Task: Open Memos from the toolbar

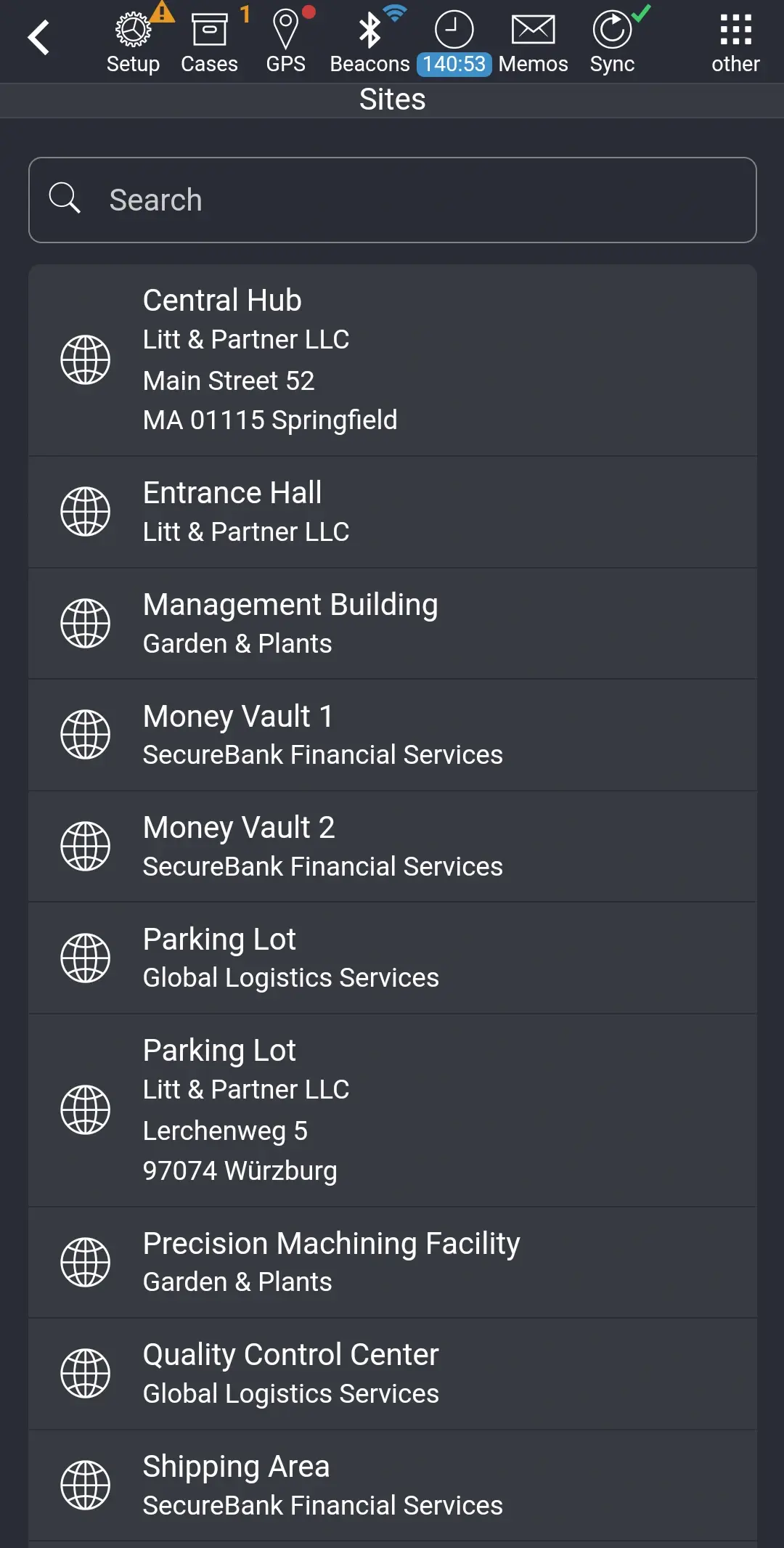Action: pos(533,42)
